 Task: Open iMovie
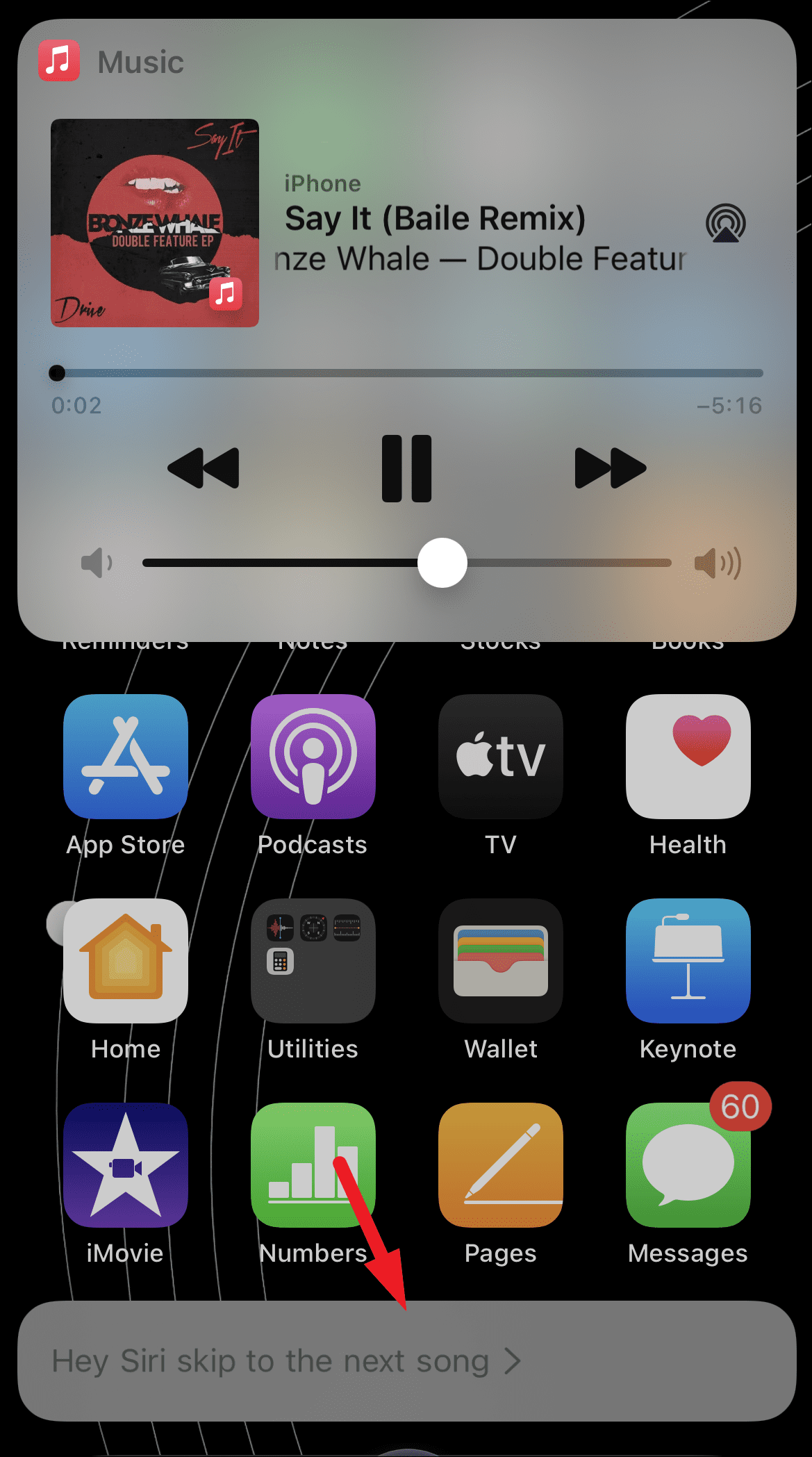[x=126, y=1165]
